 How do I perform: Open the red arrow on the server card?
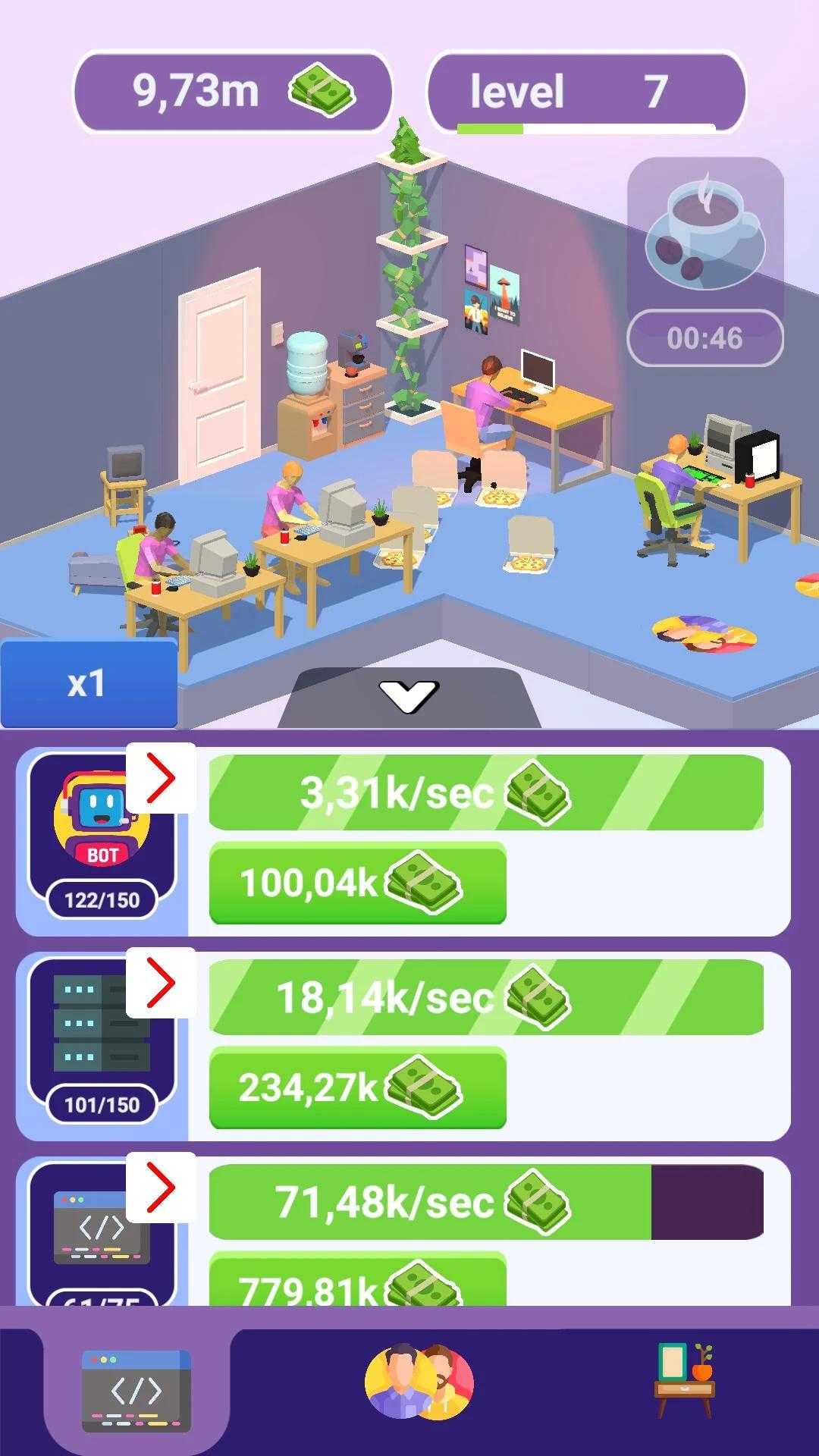click(x=161, y=983)
